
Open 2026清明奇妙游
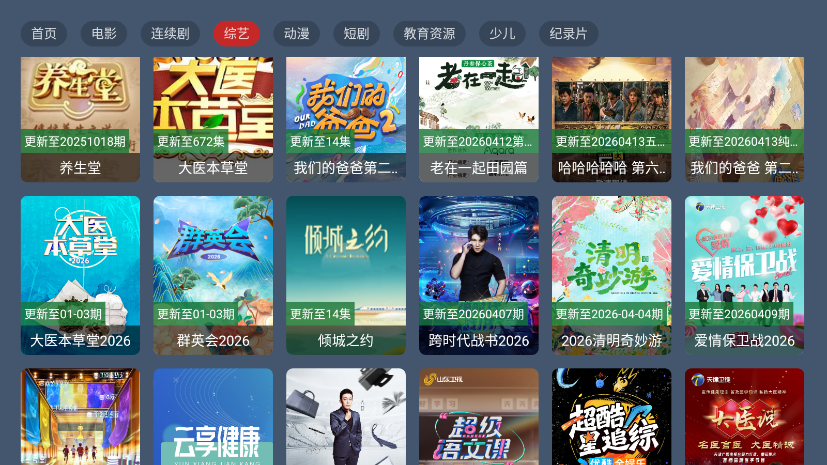pyautogui.click(x=611, y=275)
